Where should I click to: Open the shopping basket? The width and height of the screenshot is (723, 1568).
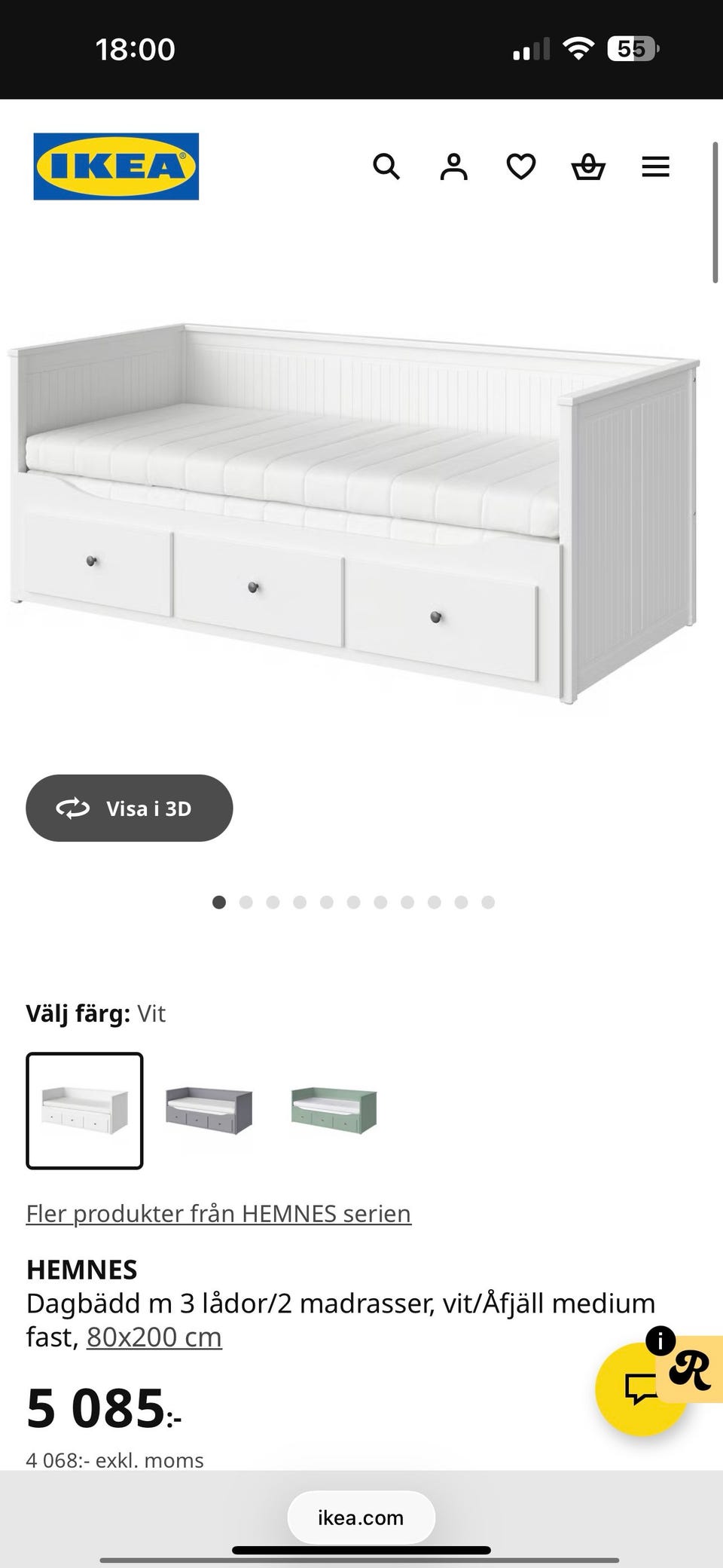[x=588, y=167]
